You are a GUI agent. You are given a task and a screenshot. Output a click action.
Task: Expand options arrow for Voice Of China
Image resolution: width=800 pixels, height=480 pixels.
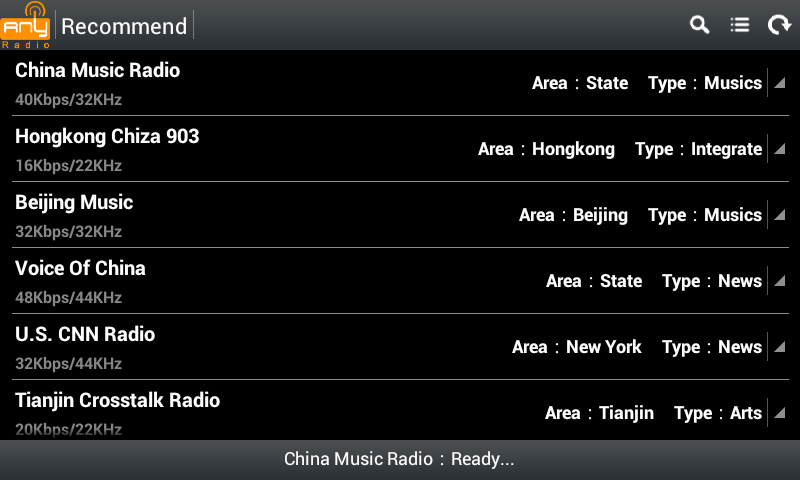click(x=780, y=281)
